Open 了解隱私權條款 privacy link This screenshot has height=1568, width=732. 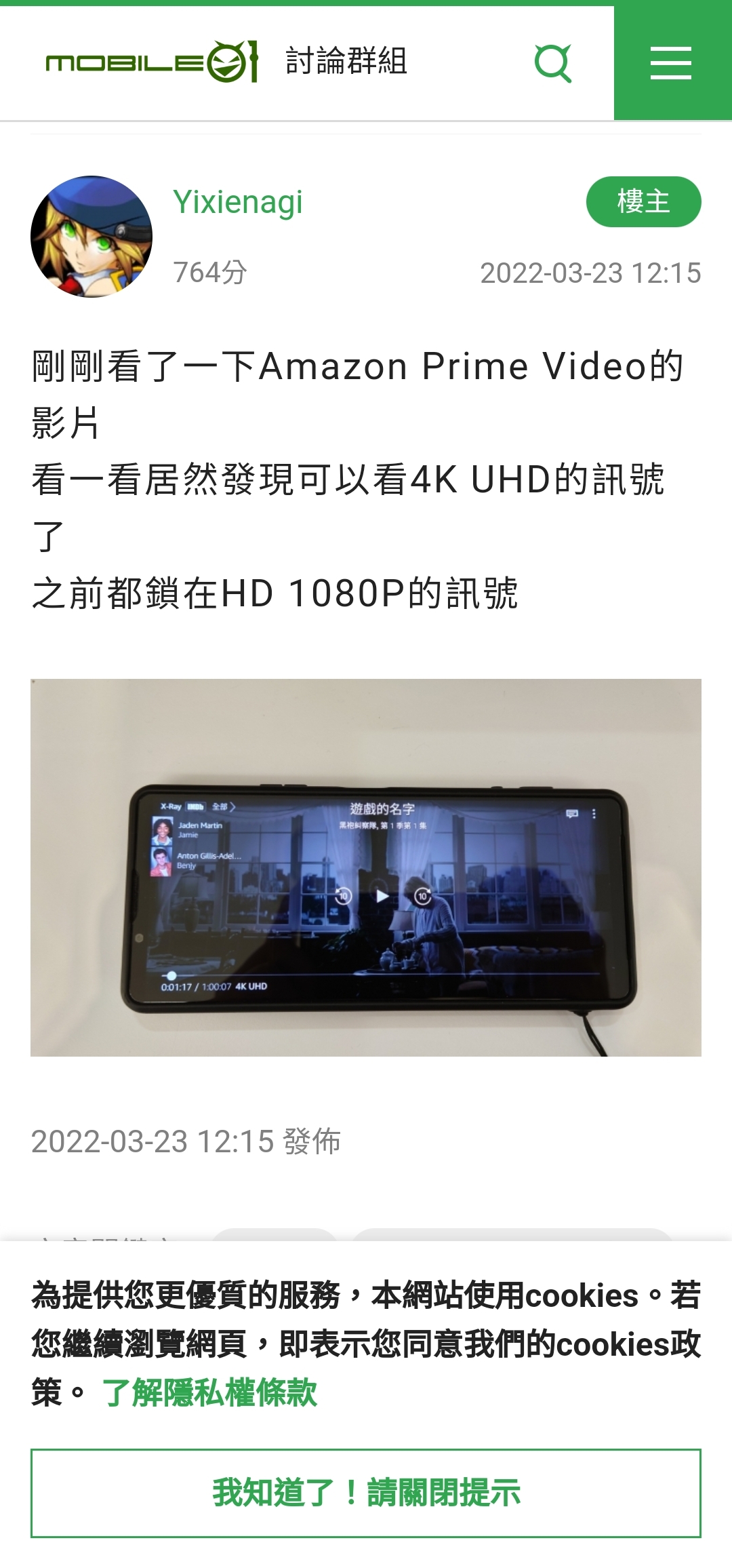pyautogui.click(x=209, y=1392)
